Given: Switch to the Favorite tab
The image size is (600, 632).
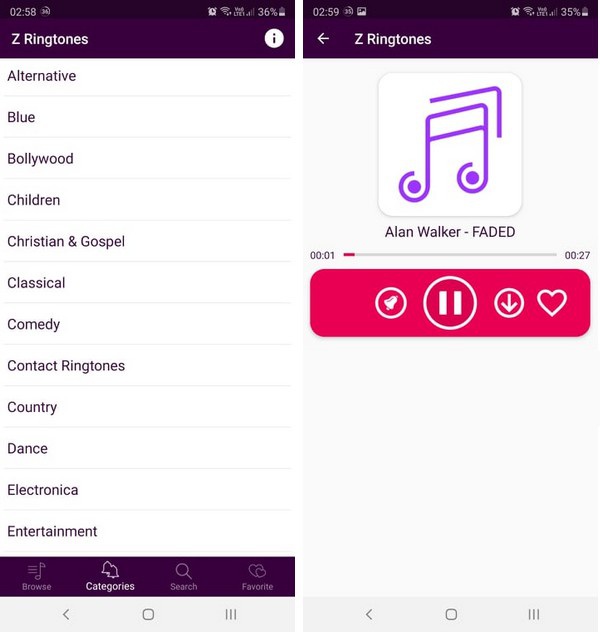Looking at the screenshot, I should click(x=257, y=576).
